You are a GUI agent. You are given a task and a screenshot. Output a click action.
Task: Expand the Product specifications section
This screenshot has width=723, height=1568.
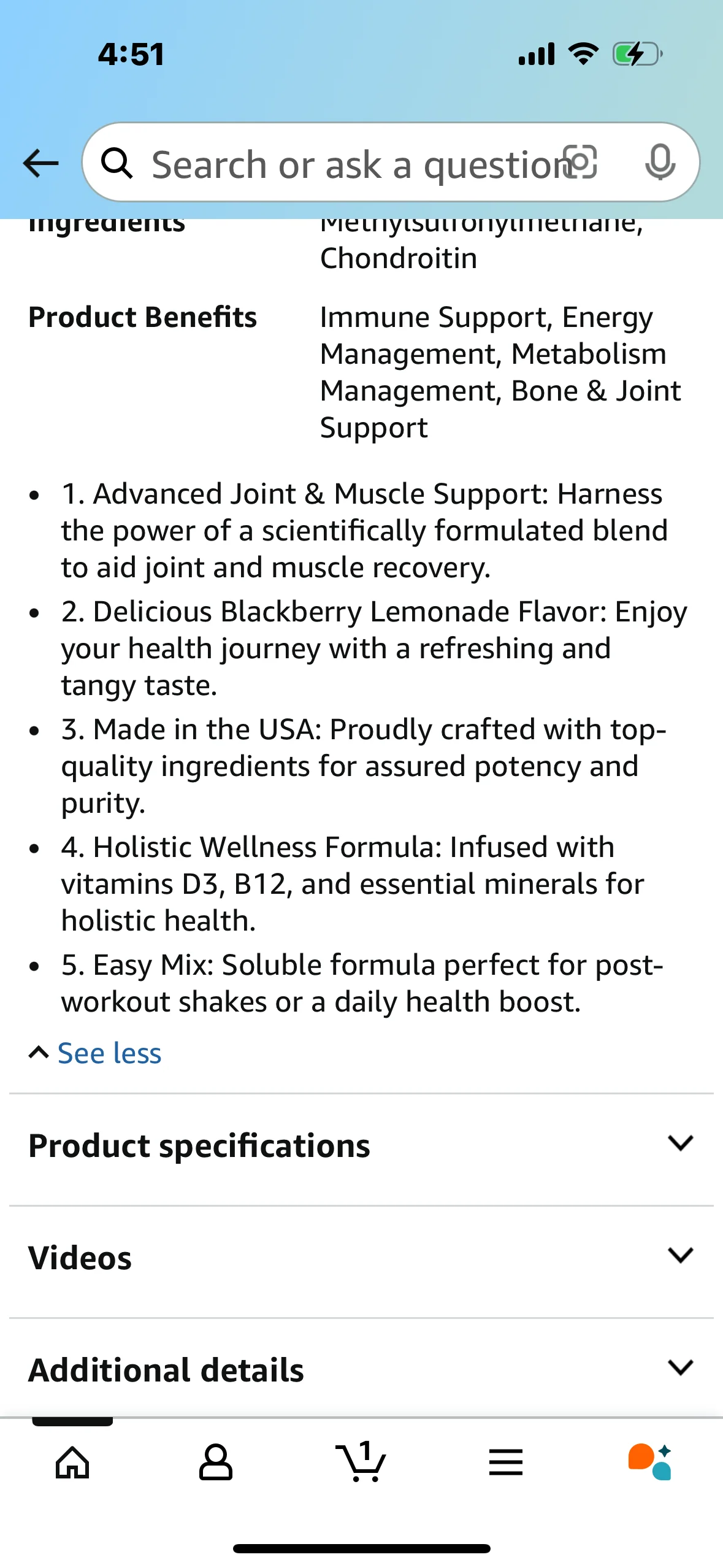pyautogui.click(x=361, y=1145)
